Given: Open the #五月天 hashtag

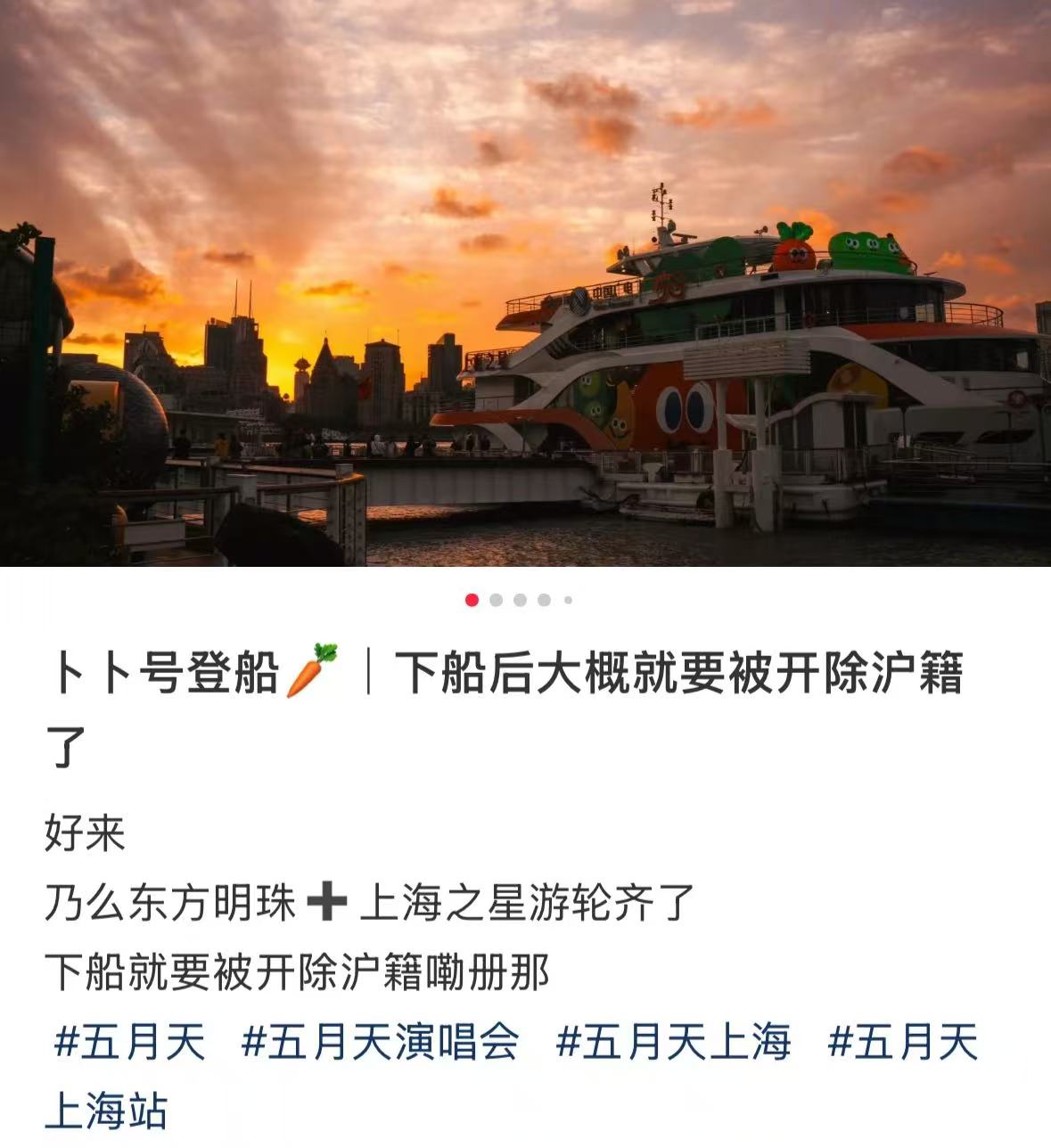Looking at the screenshot, I should 130,1042.
